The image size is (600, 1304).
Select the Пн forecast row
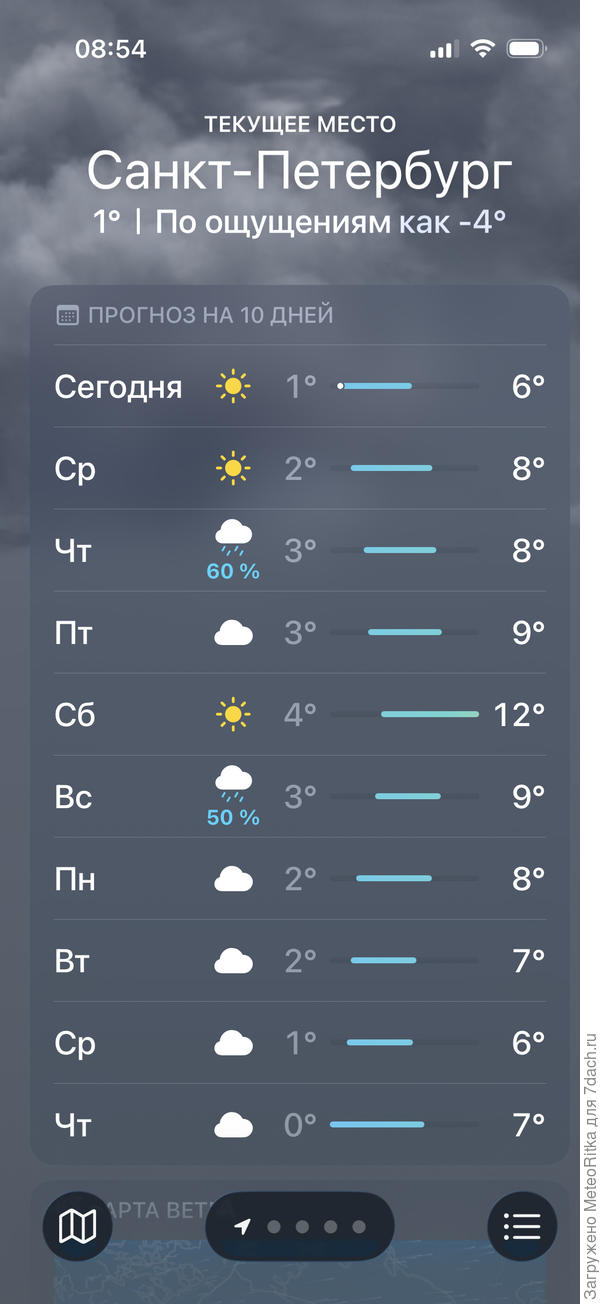[300, 879]
